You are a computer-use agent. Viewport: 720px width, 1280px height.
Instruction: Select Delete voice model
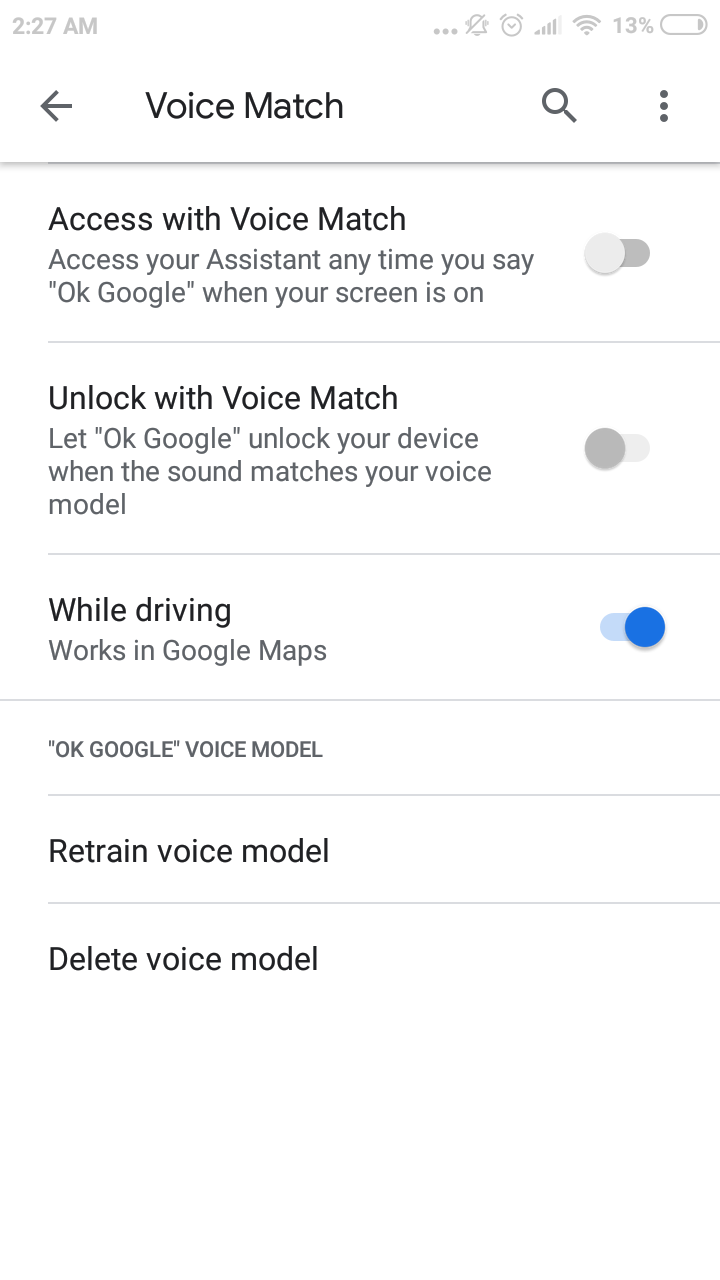pos(184,959)
